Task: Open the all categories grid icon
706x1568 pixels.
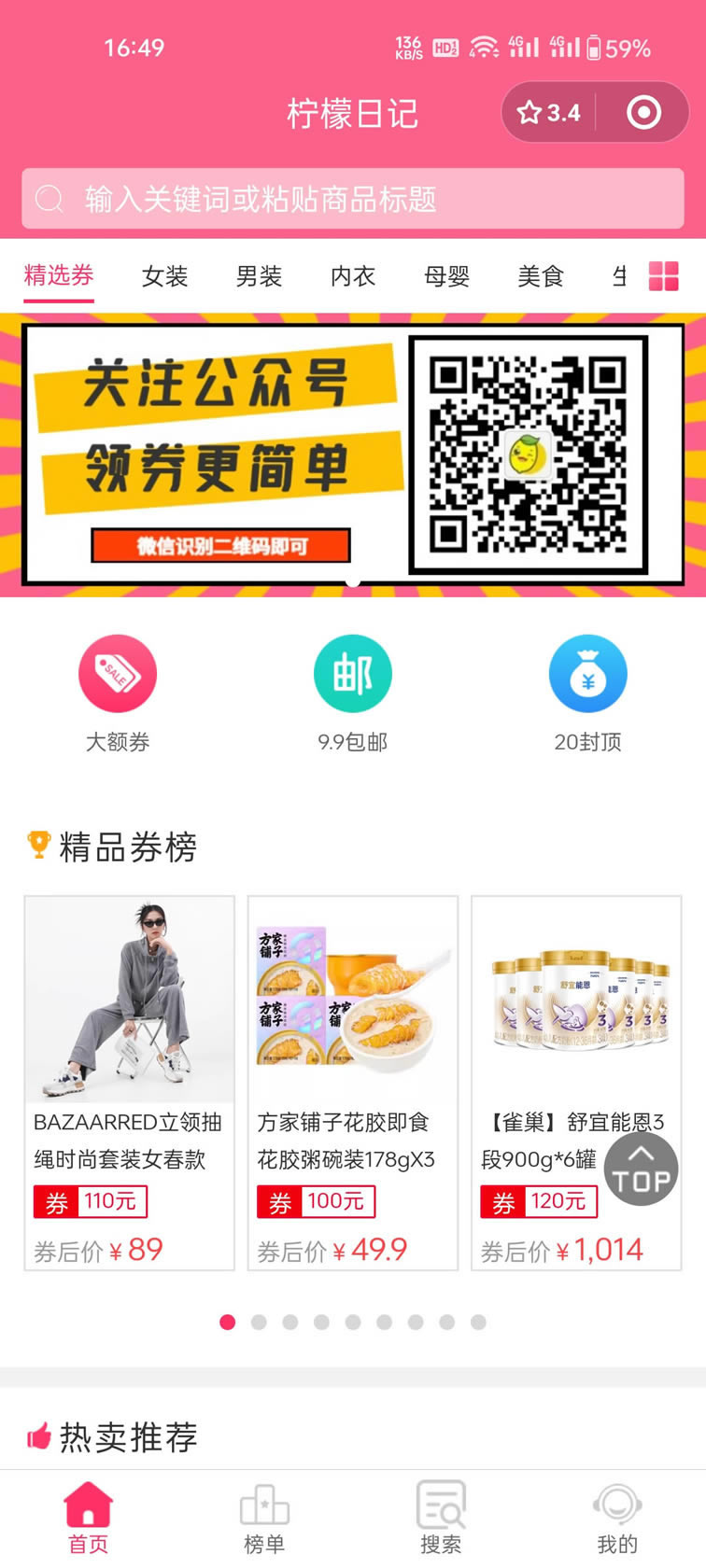Action: tap(664, 276)
